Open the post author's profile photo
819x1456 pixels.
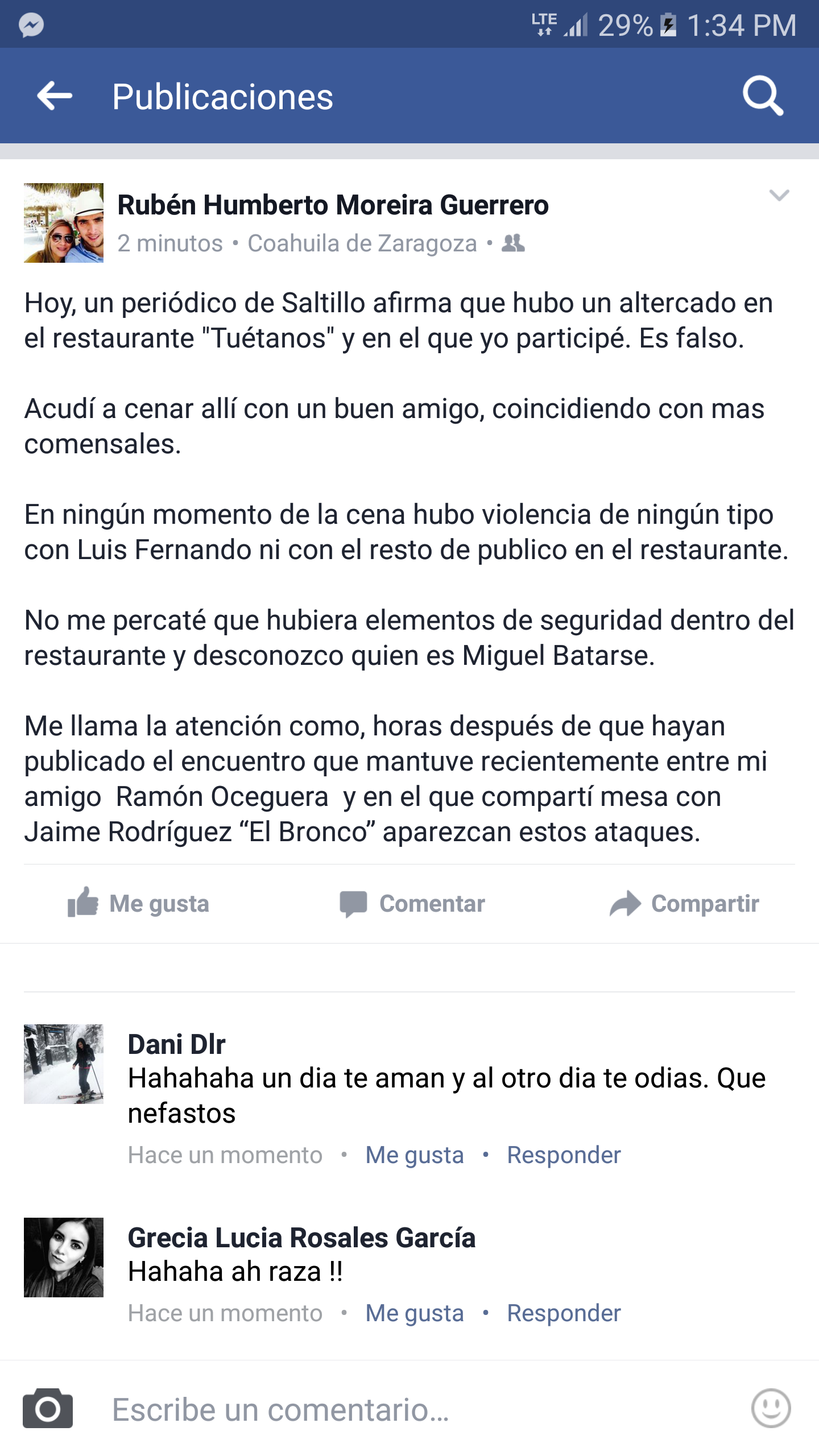pos(64,223)
